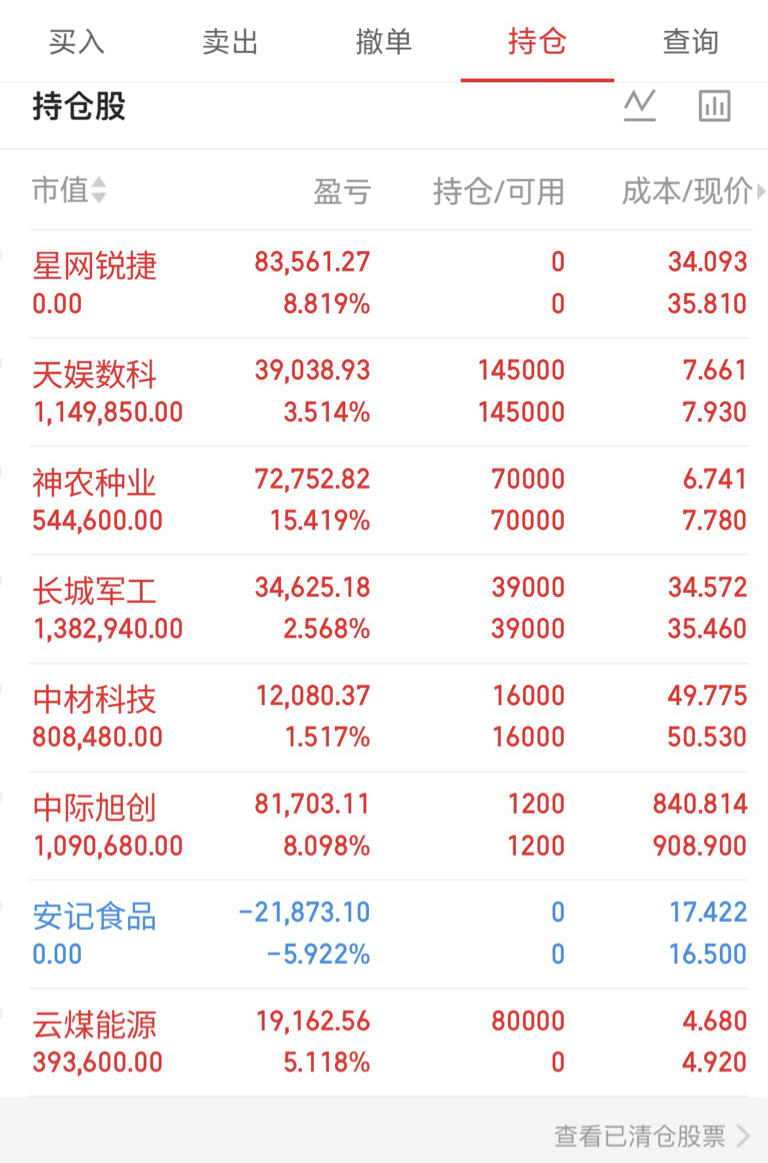Open the 撤单 tab

[384, 42]
